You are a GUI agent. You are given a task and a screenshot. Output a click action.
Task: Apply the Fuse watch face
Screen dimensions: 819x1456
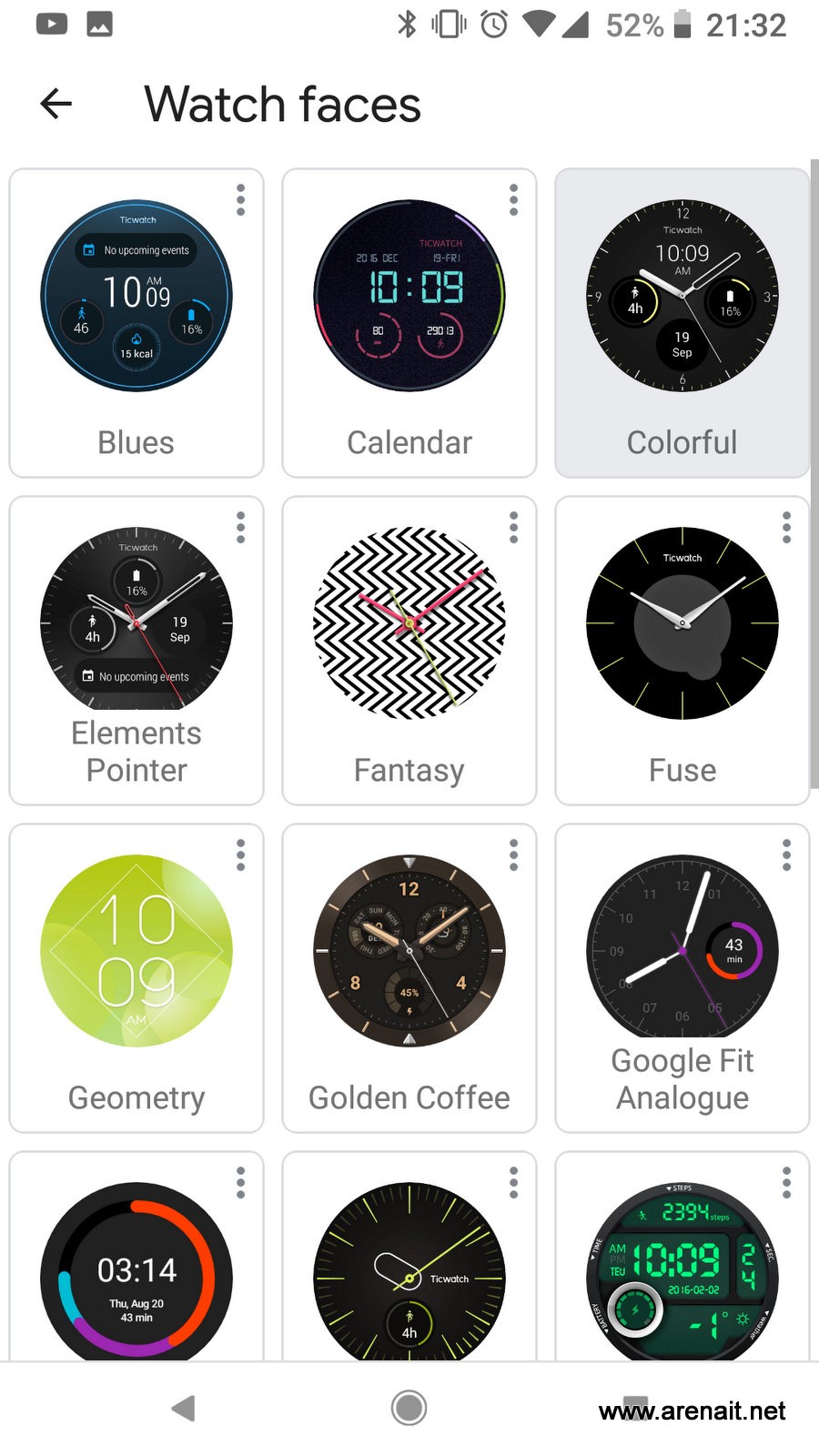(682, 651)
